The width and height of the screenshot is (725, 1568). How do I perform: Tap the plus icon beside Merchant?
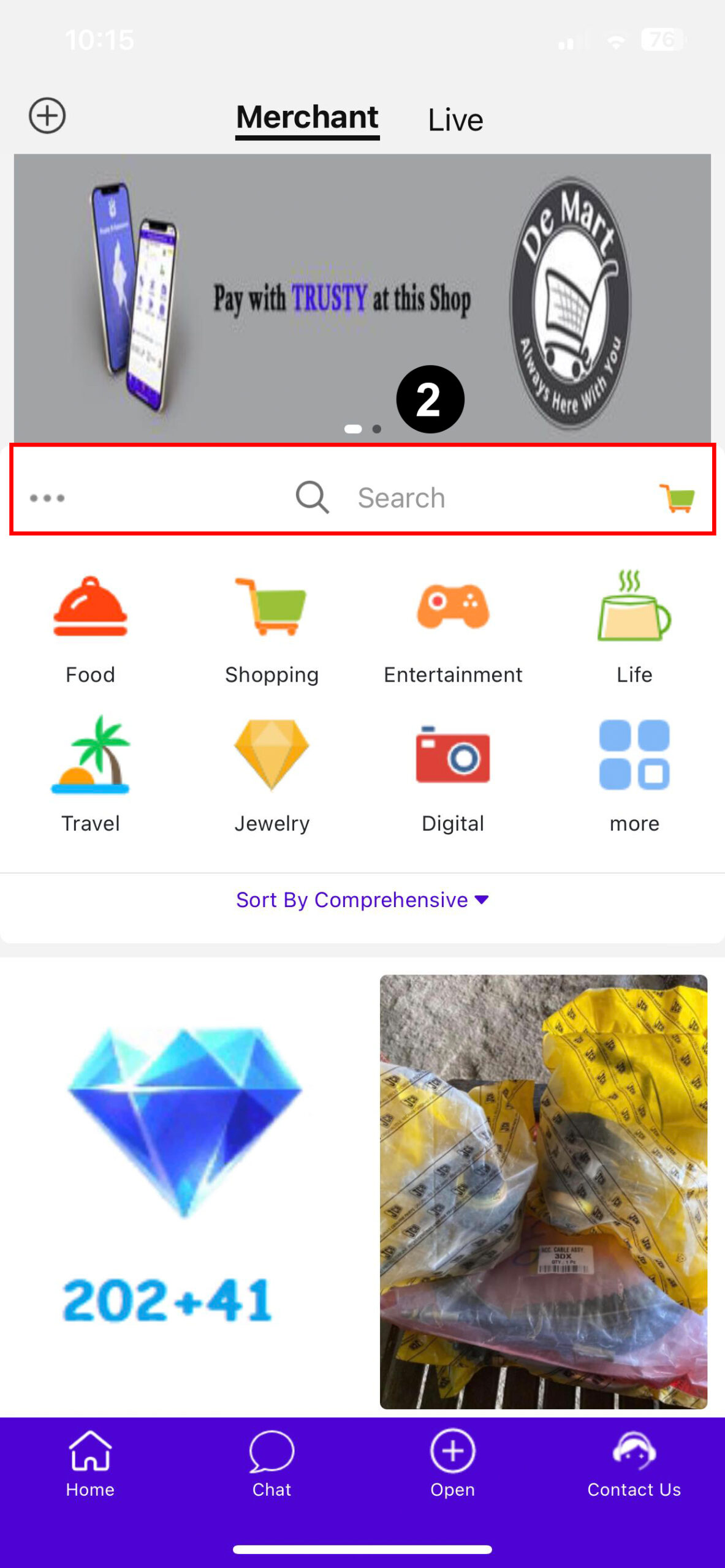(x=47, y=115)
